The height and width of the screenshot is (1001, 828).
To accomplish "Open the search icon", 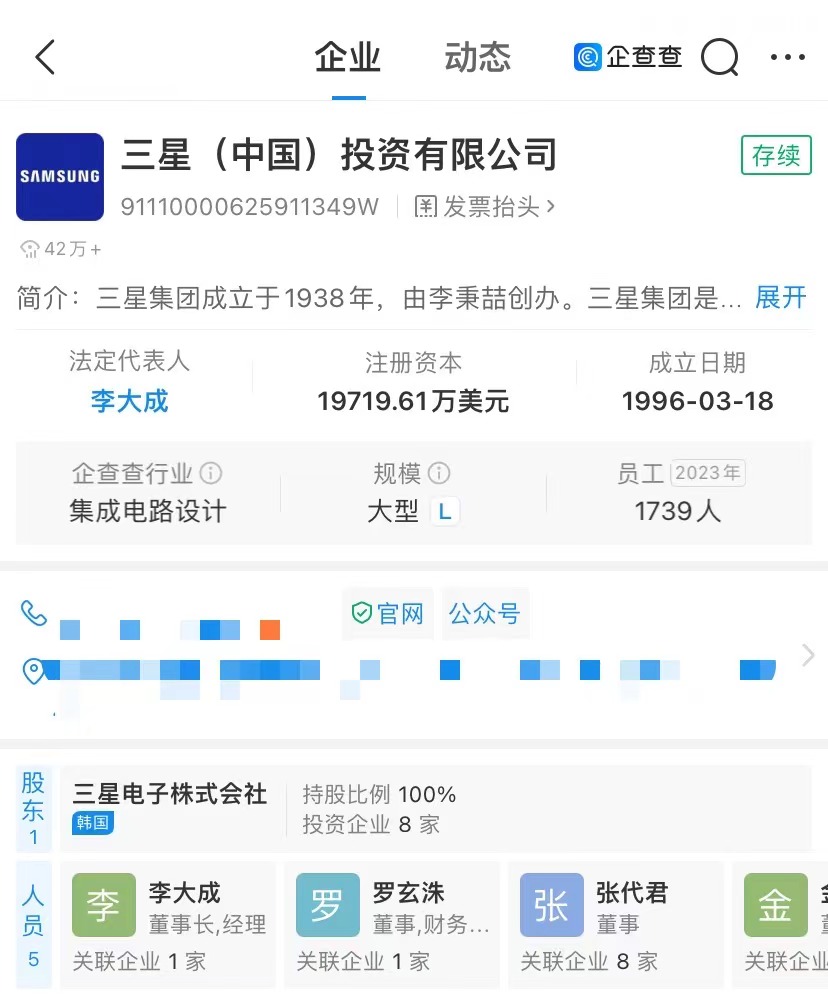I will [x=719, y=57].
